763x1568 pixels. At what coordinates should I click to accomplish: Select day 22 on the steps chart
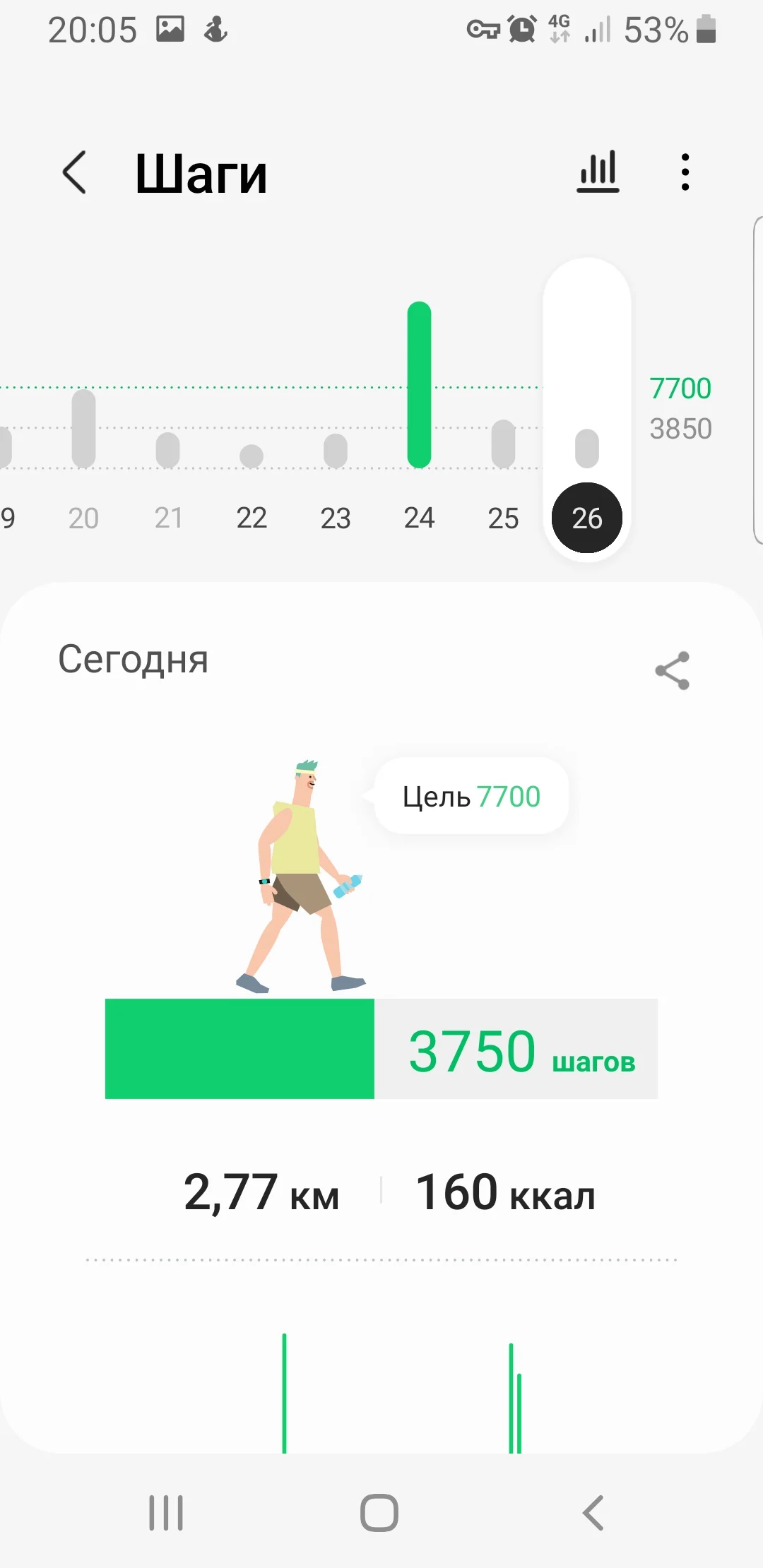pos(252,518)
